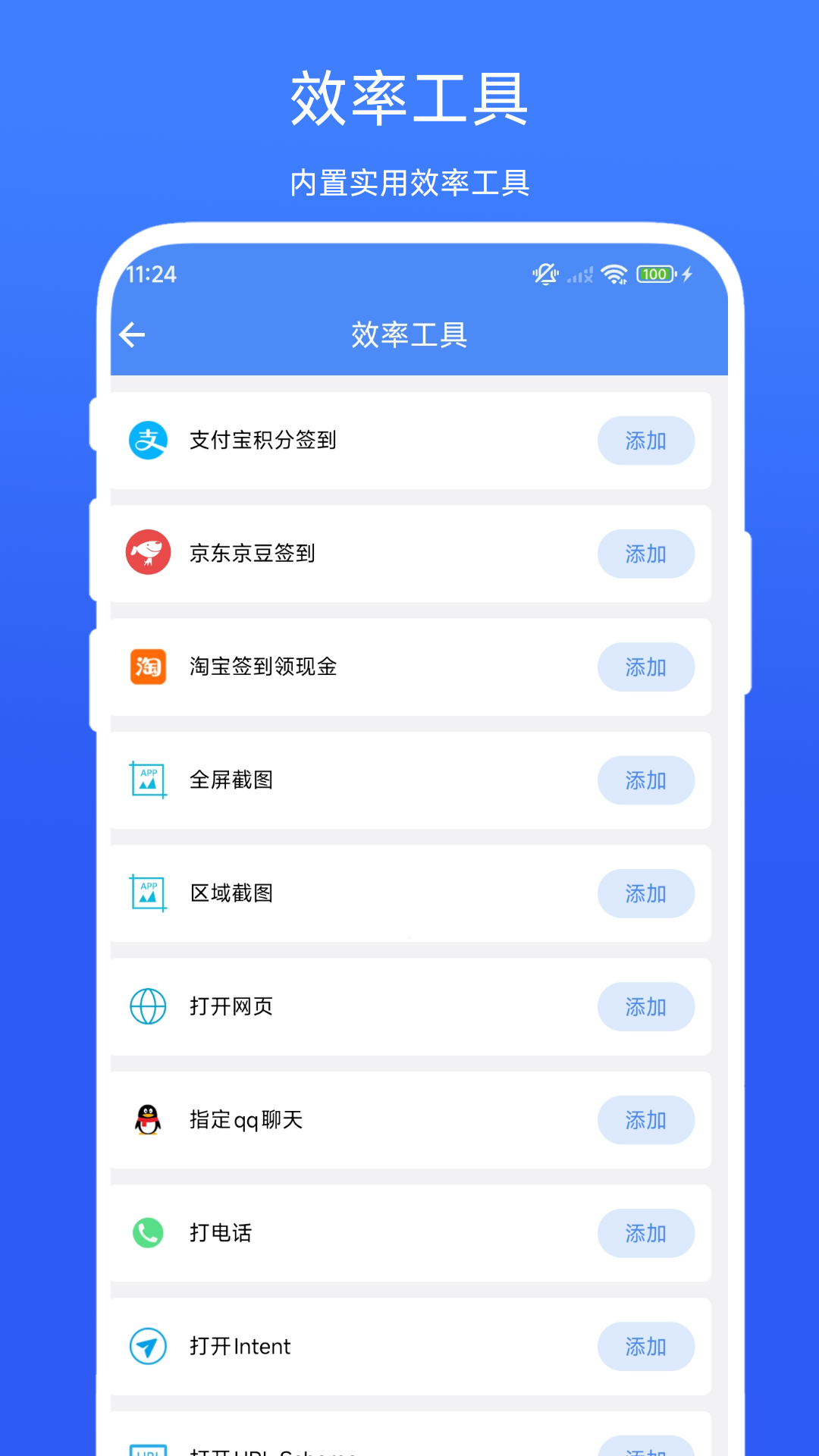The width and height of the screenshot is (819, 1456).
Task: Select the 区域截图 region capture icon
Action: (149, 893)
